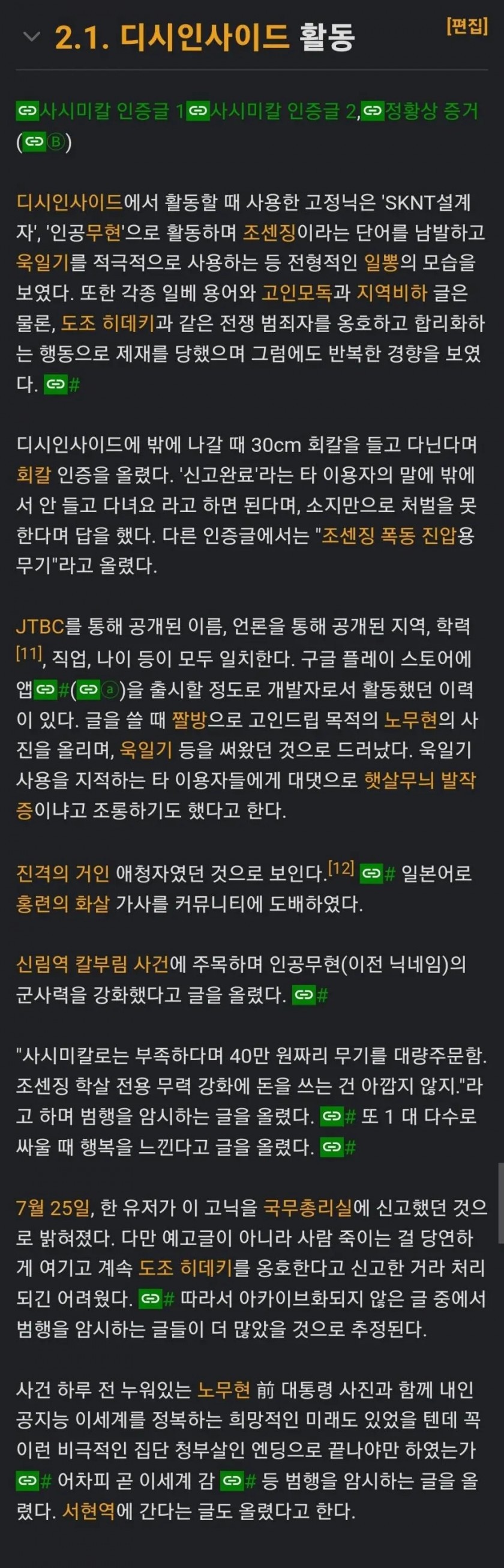
Task: Follow the 홍련의 화살 link
Action: point(62,903)
